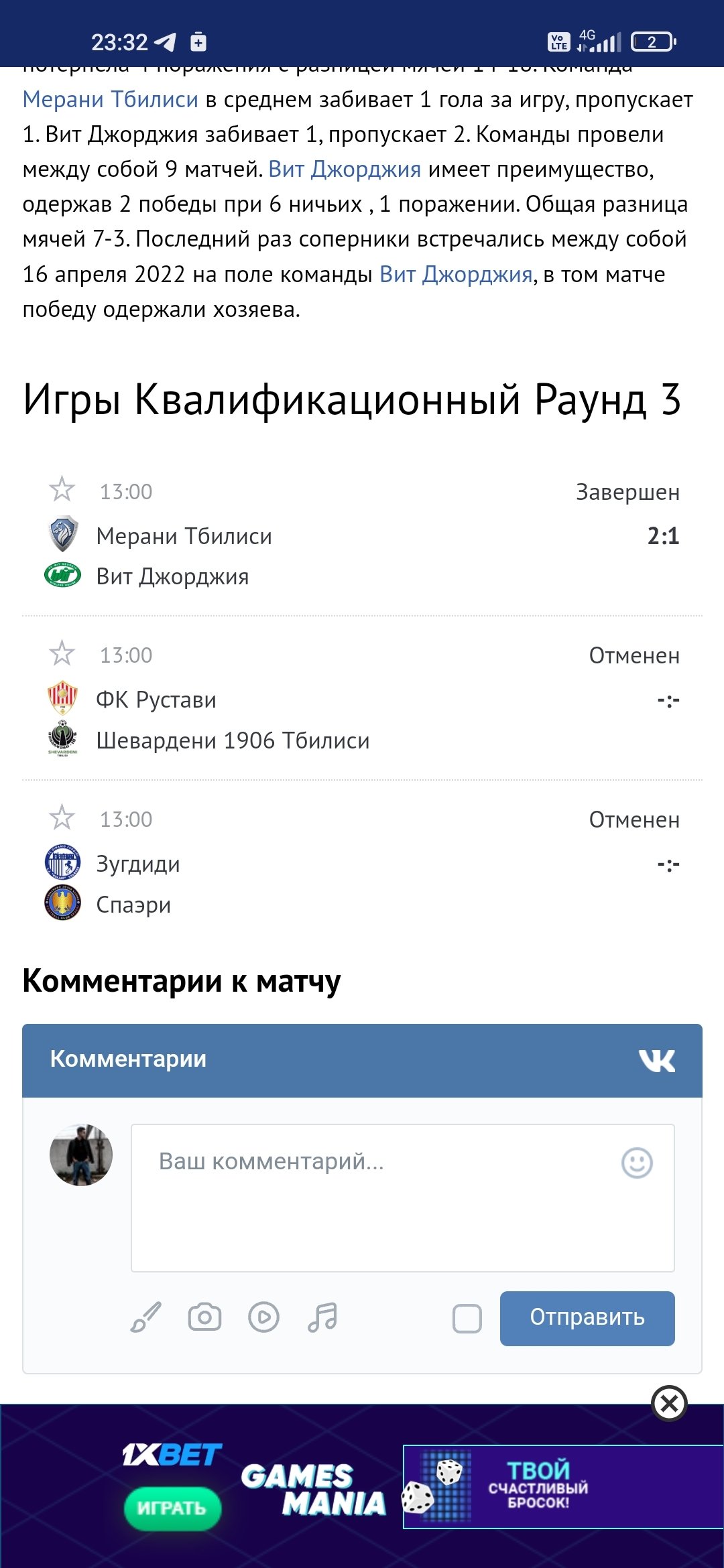Add Зугдиди vs Спаэри to favorites
This screenshot has width=724, height=1568.
(62, 818)
